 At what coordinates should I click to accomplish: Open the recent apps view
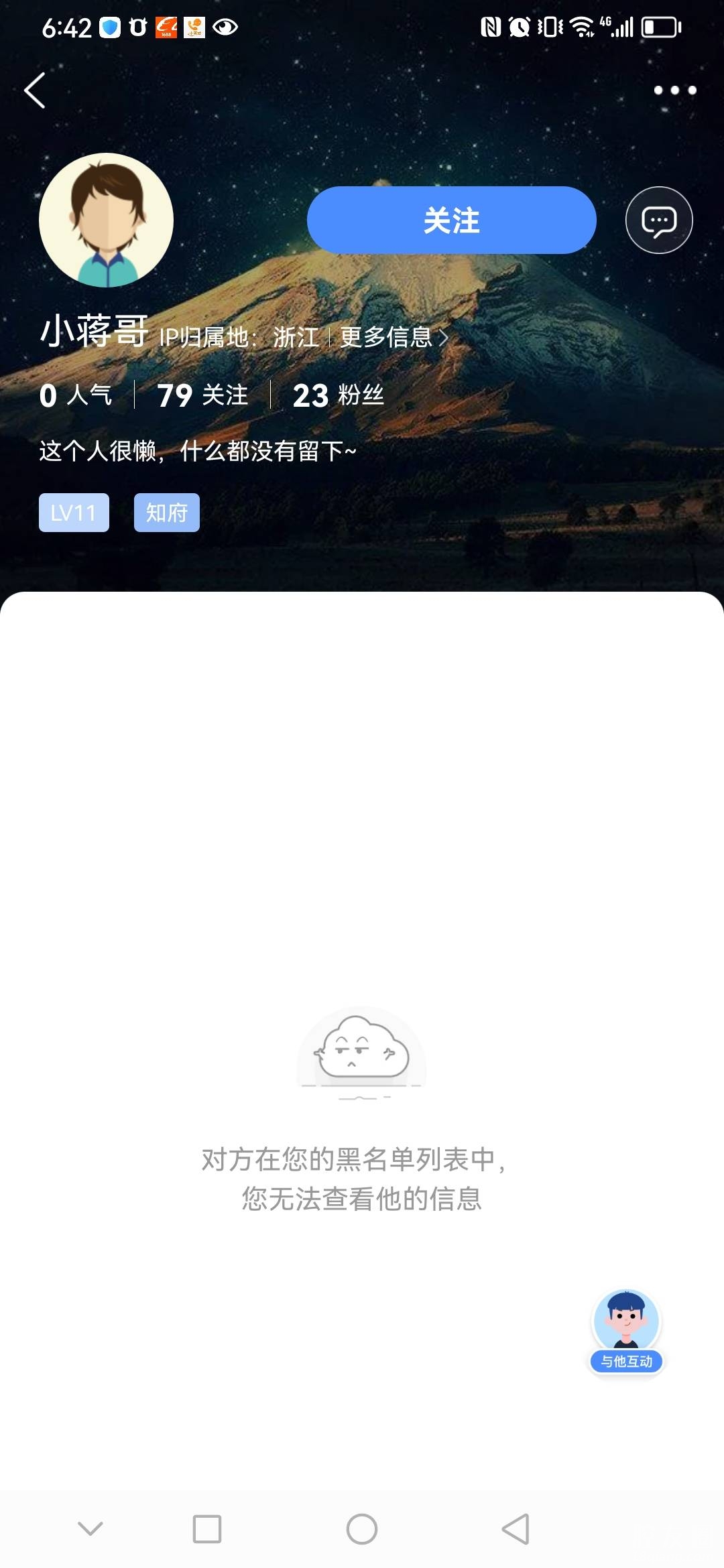(206, 1529)
